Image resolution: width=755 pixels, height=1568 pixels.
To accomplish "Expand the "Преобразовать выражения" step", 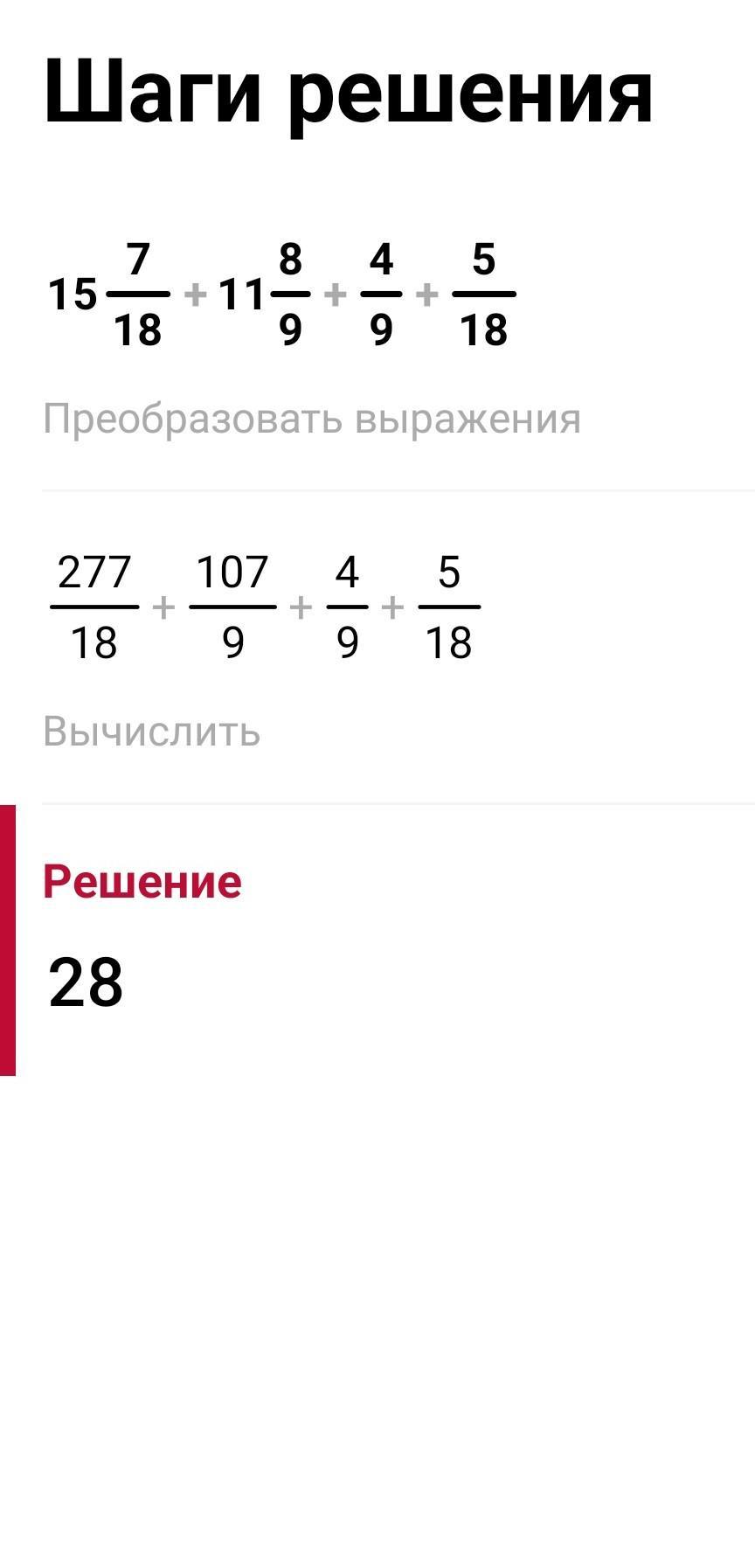I will (x=312, y=419).
